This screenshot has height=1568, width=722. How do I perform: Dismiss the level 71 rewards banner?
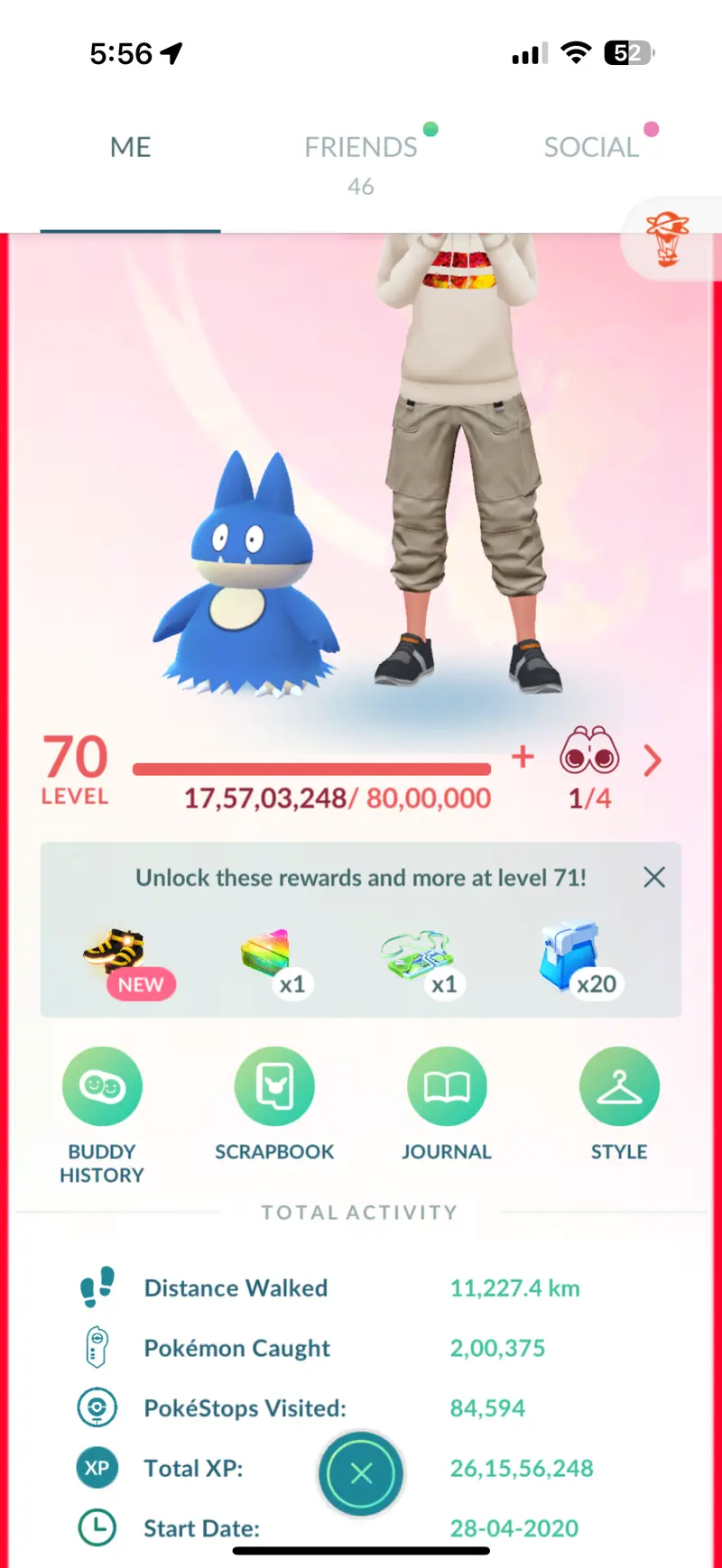pos(654,877)
